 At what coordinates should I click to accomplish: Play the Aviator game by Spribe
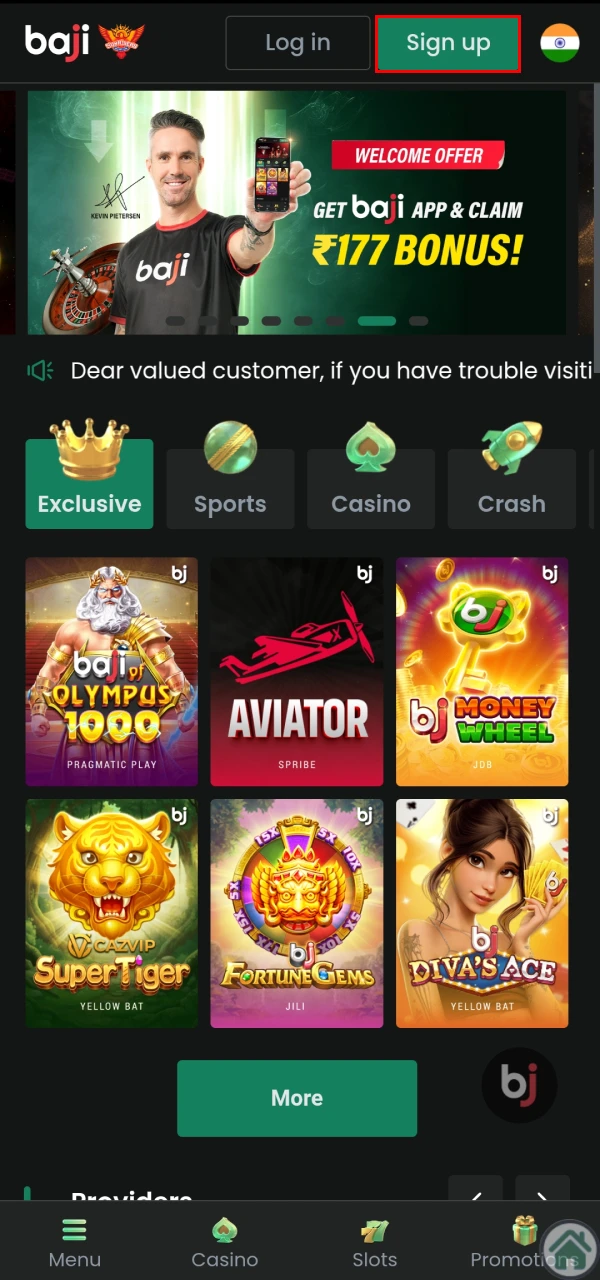(x=297, y=671)
